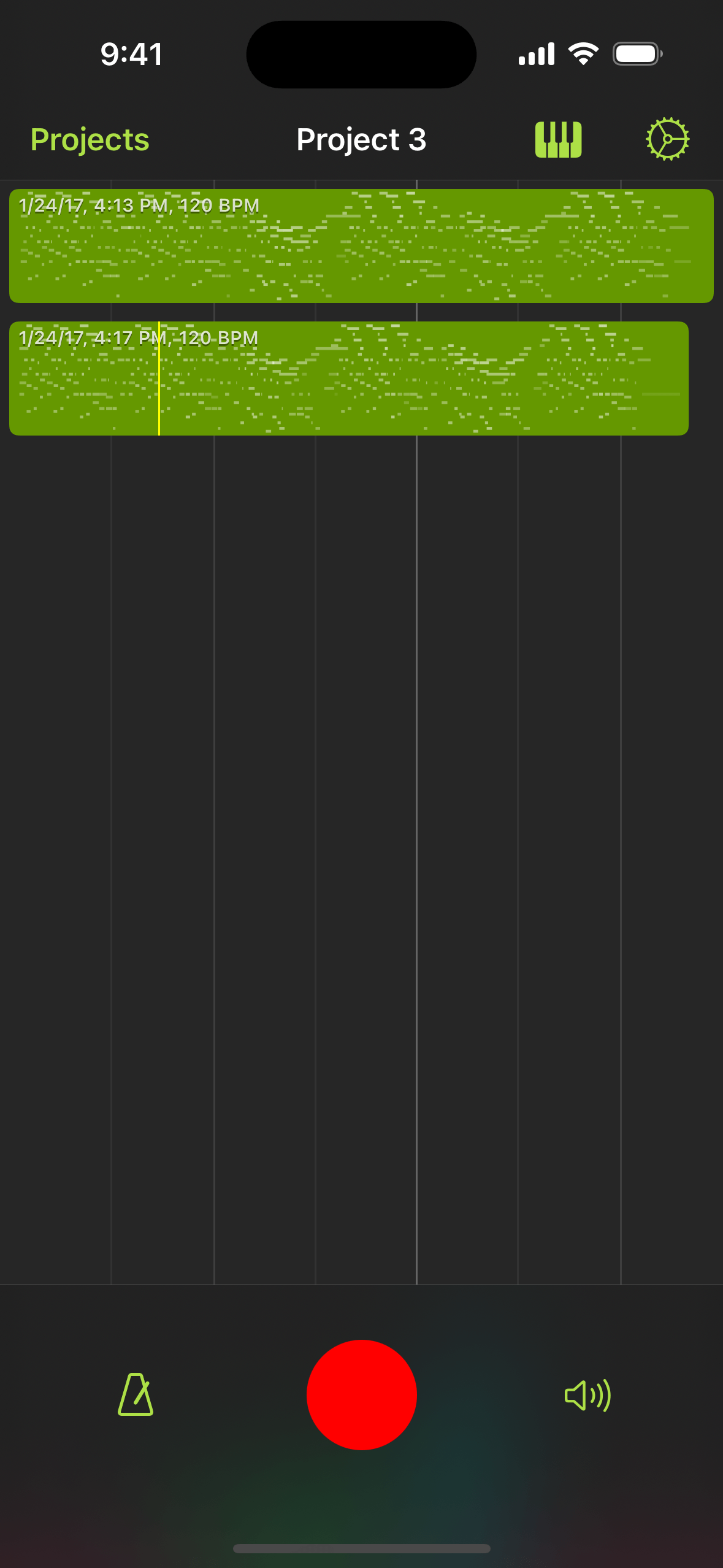Toggle the metronome

pos(136,1394)
